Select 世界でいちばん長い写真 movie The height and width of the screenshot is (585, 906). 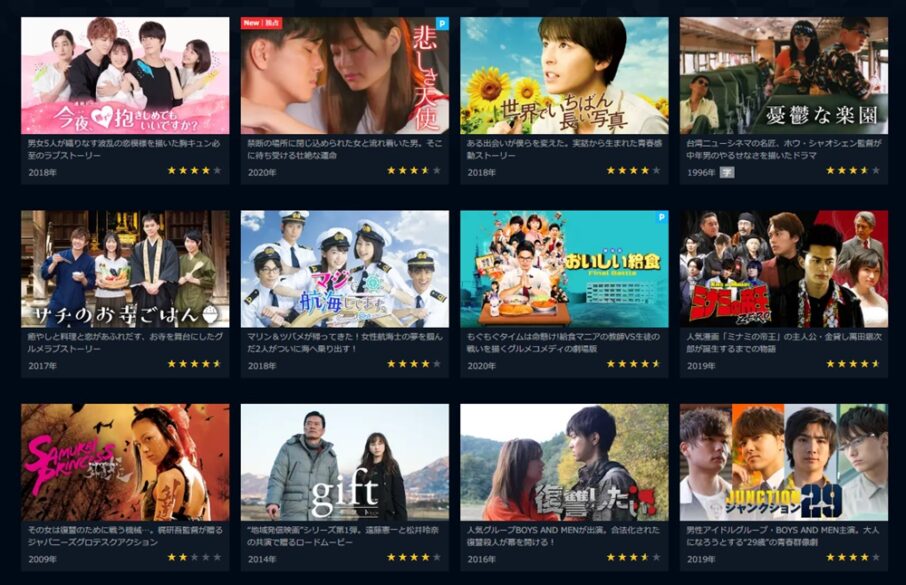[x=564, y=76]
